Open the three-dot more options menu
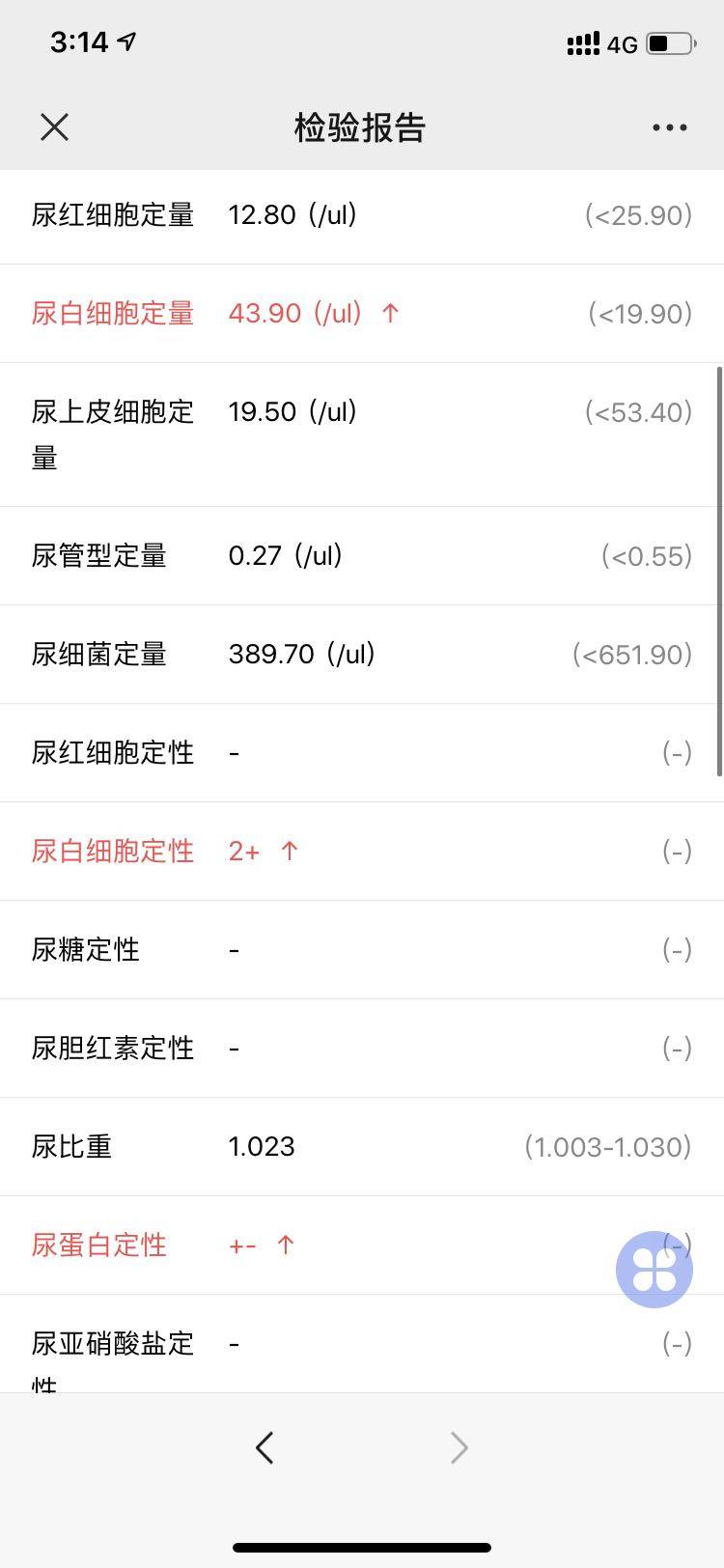This screenshot has width=724, height=1568. pos(669,127)
